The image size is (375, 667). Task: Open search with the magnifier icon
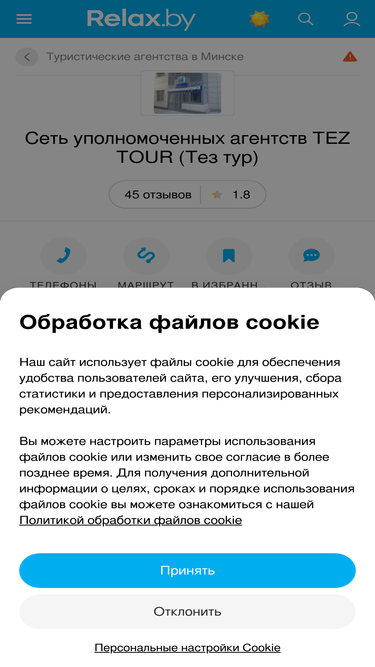[305, 19]
